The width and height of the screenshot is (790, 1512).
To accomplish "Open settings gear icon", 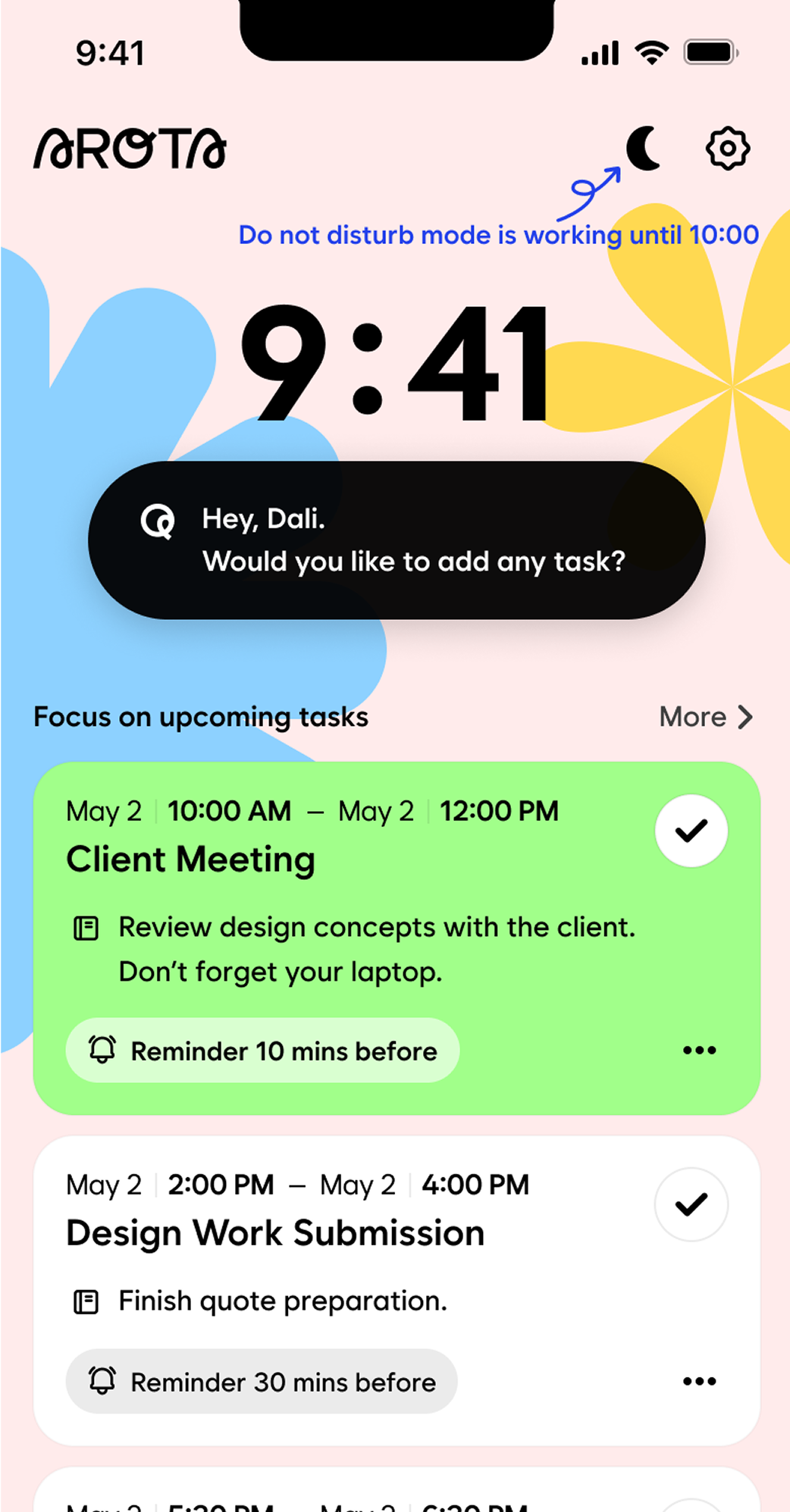I will pyautogui.click(x=727, y=149).
